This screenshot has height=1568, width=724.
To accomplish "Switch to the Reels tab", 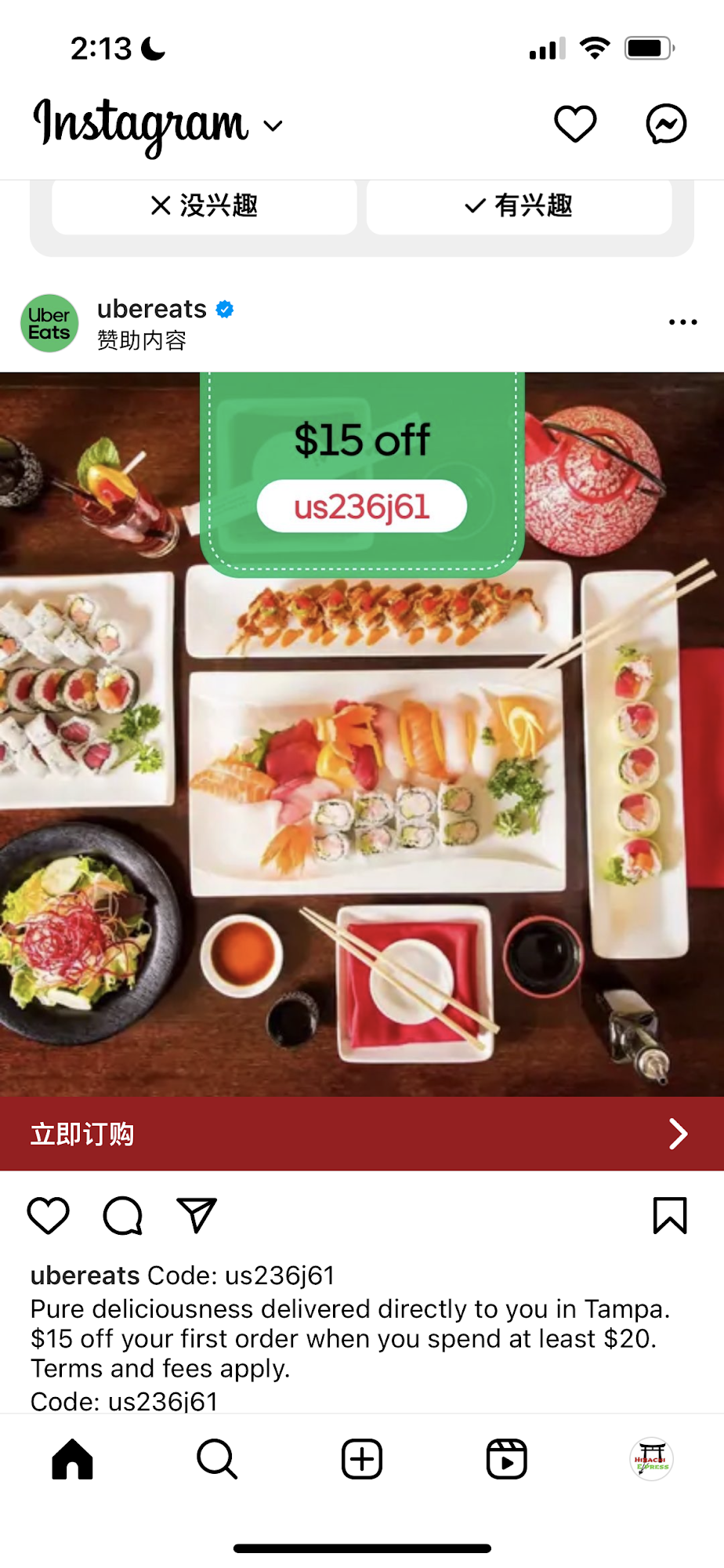I will (x=506, y=1459).
